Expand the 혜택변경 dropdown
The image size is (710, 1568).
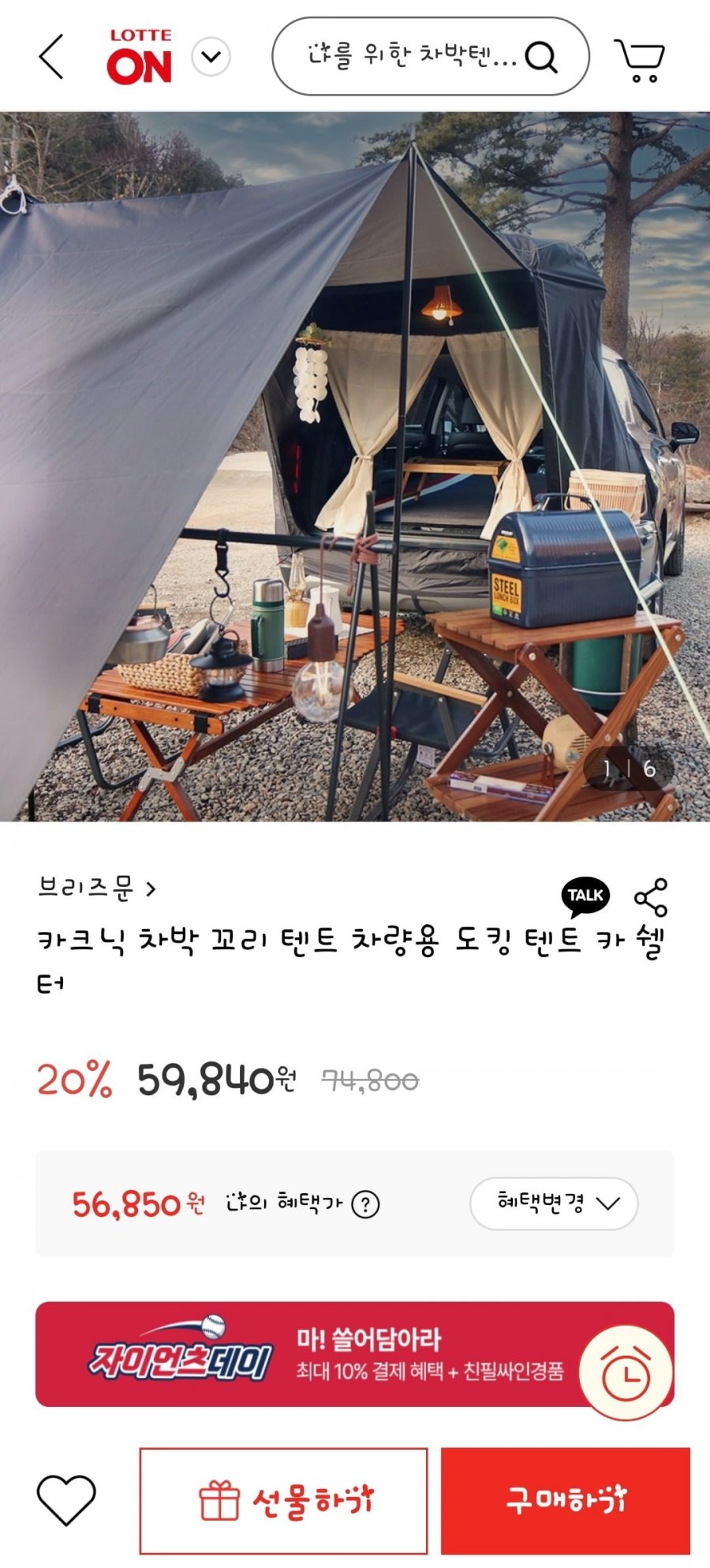554,1203
